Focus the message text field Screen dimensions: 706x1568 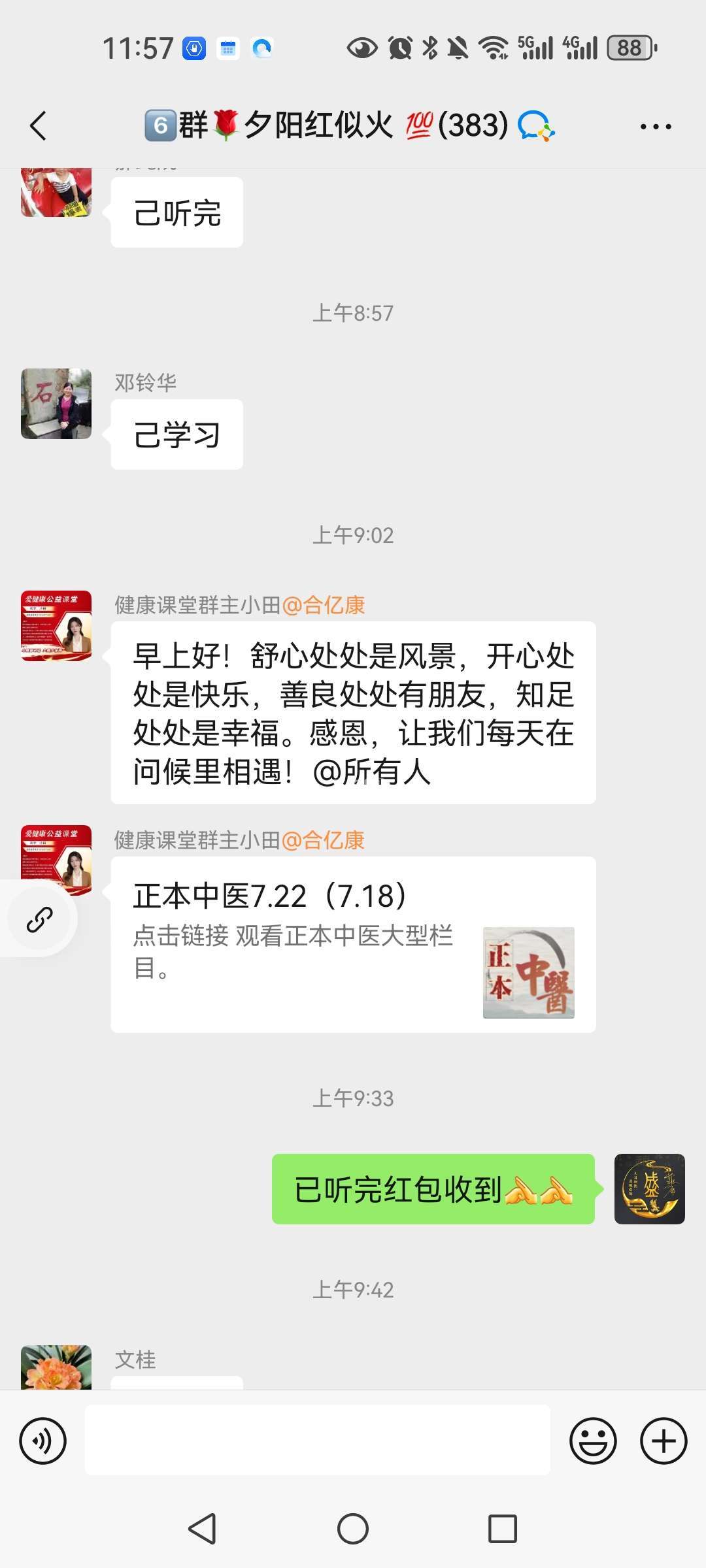pos(317,1440)
